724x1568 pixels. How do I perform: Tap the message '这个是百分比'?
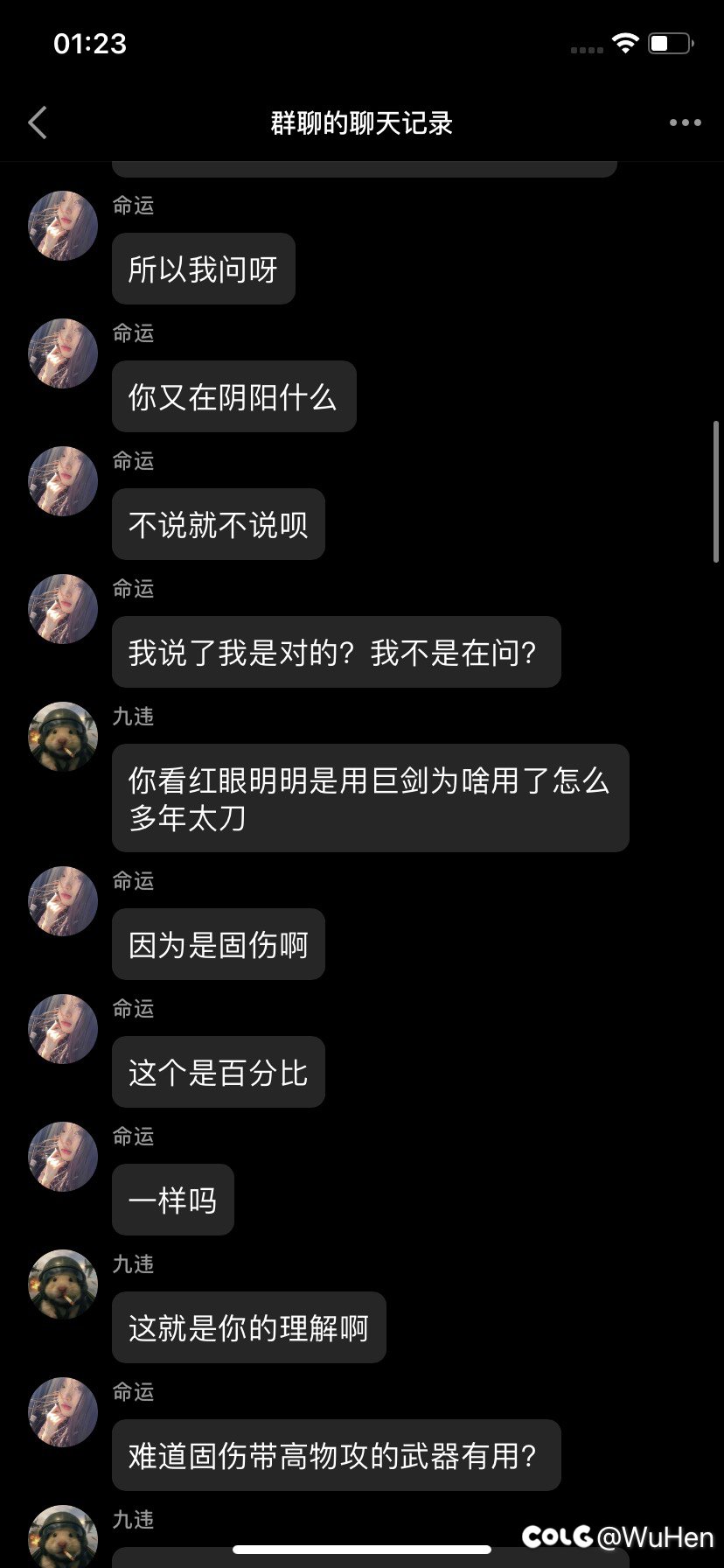218,1072
